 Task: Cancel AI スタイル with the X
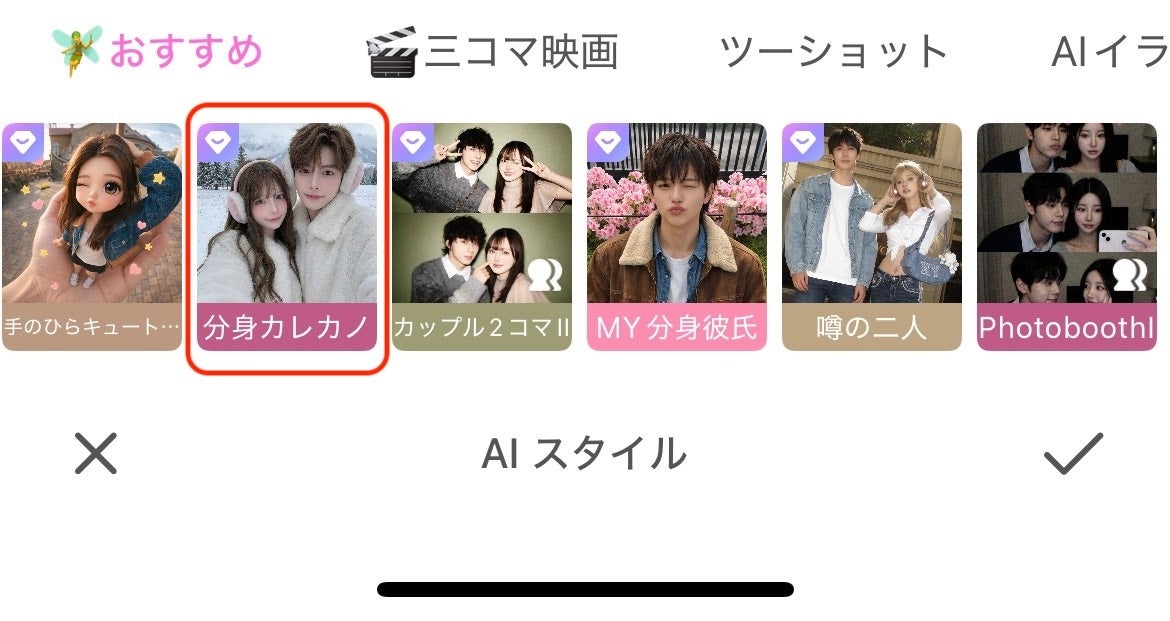[96, 454]
